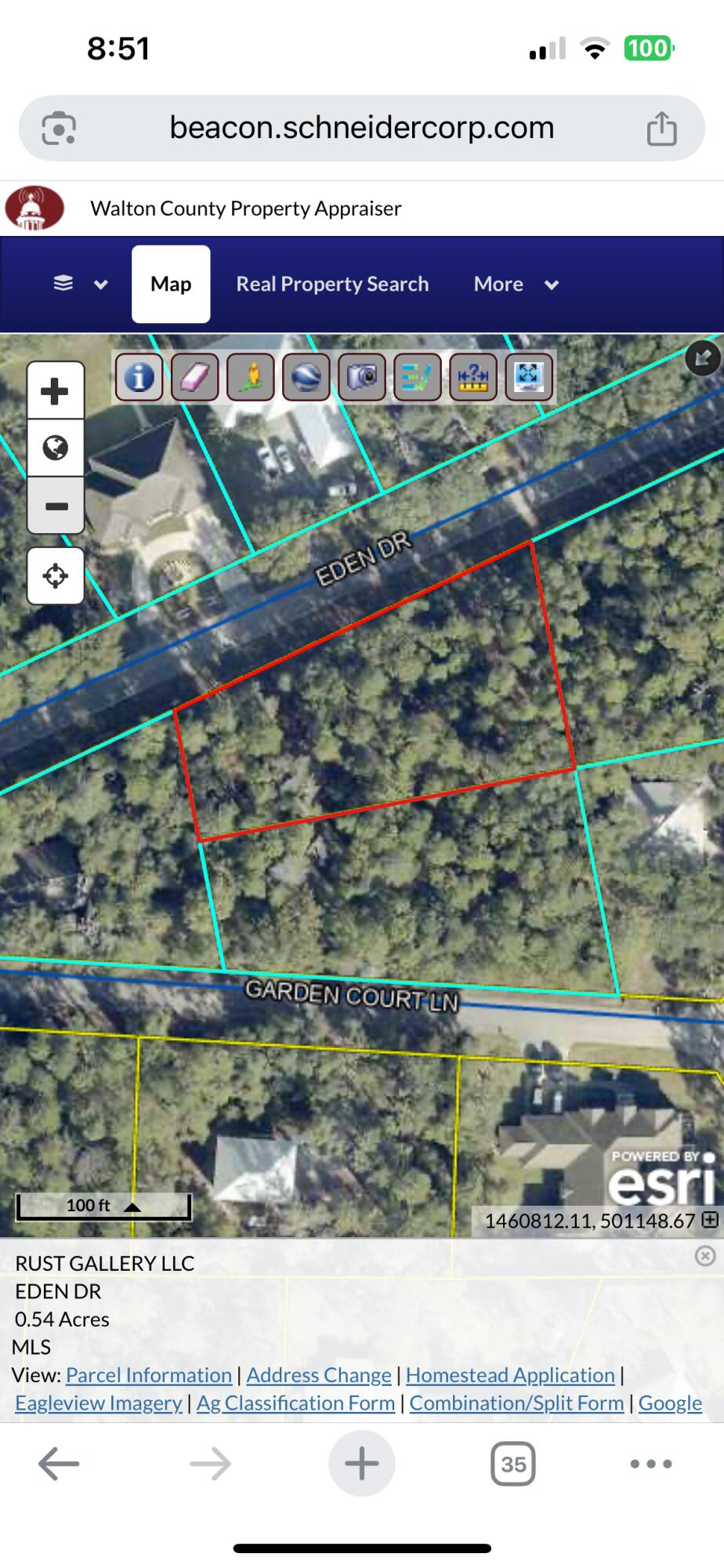View Eagleview Imagery
This screenshot has width=724, height=1568.
[x=99, y=1403]
